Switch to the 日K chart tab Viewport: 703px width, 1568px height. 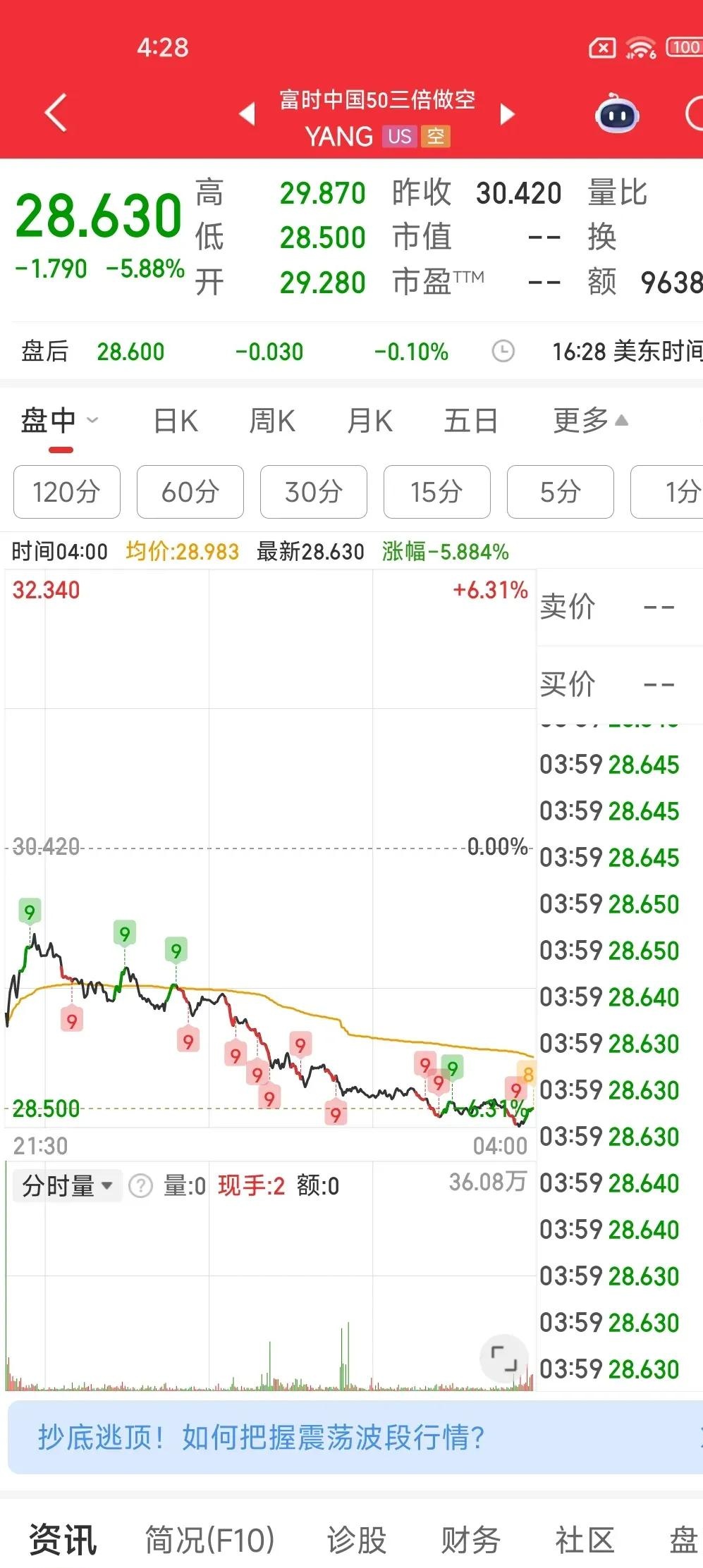pos(173,419)
